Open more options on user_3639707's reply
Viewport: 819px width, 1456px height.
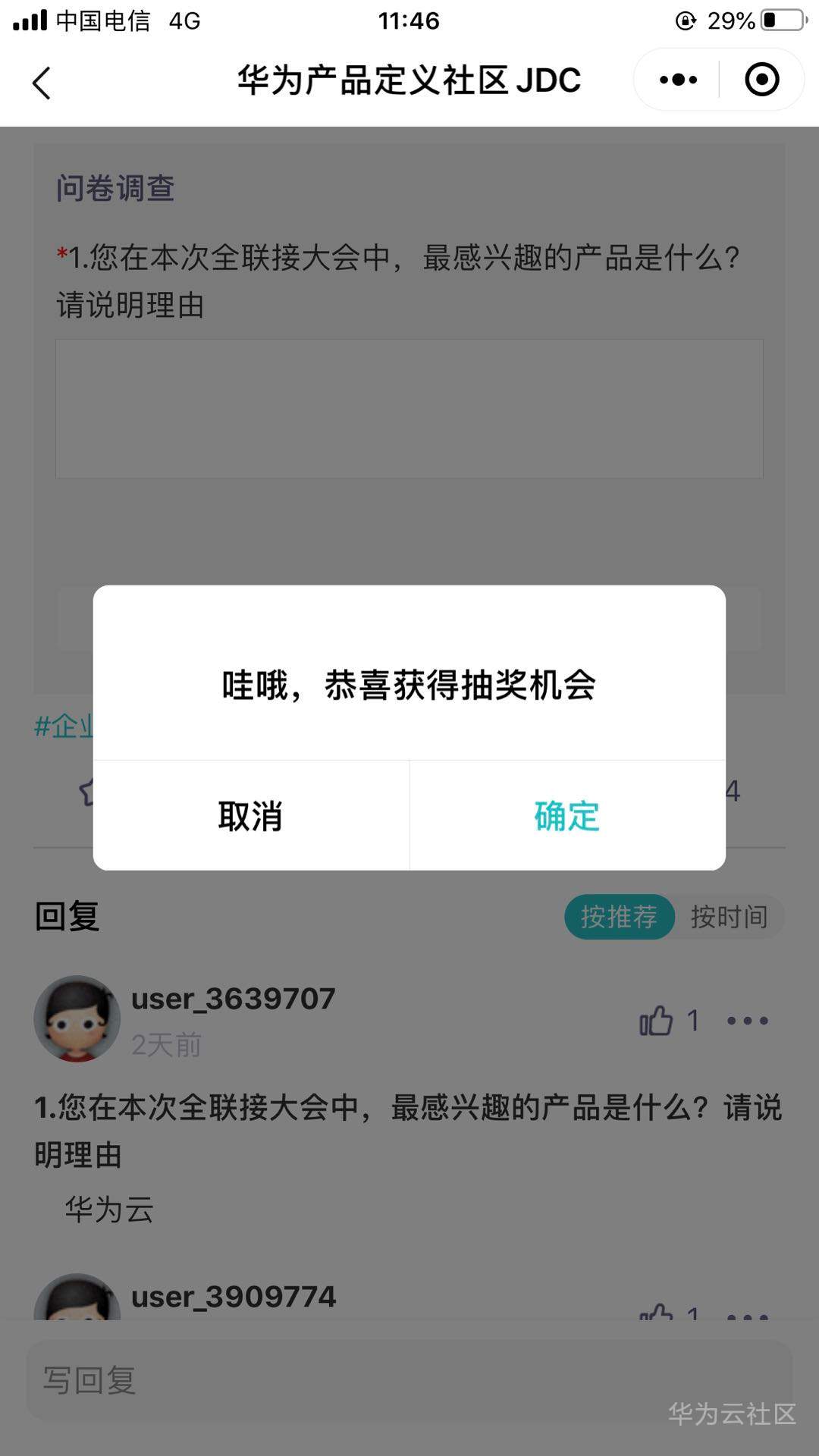coord(747,1021)
